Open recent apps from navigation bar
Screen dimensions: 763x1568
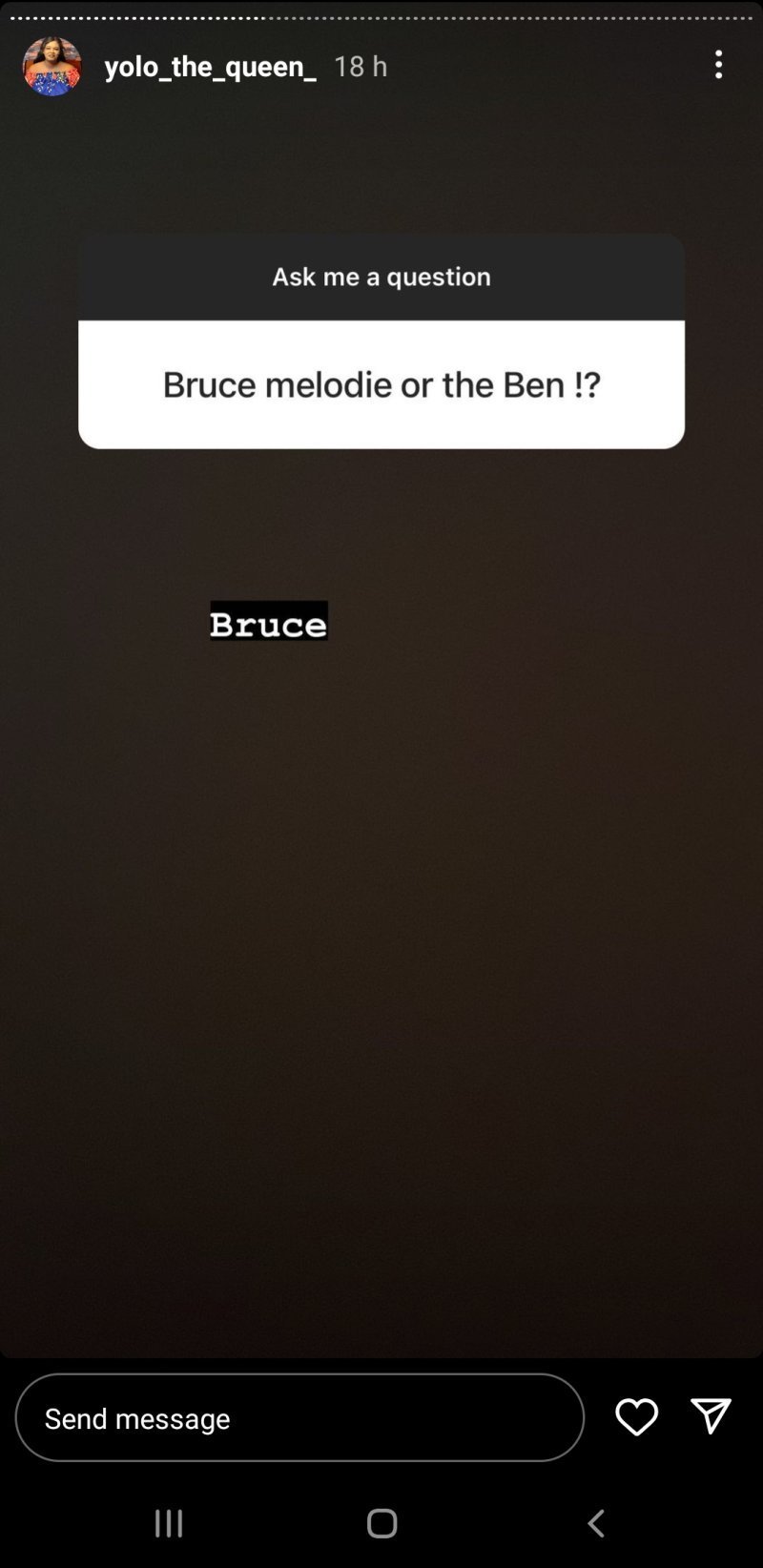click(169, 1523)
